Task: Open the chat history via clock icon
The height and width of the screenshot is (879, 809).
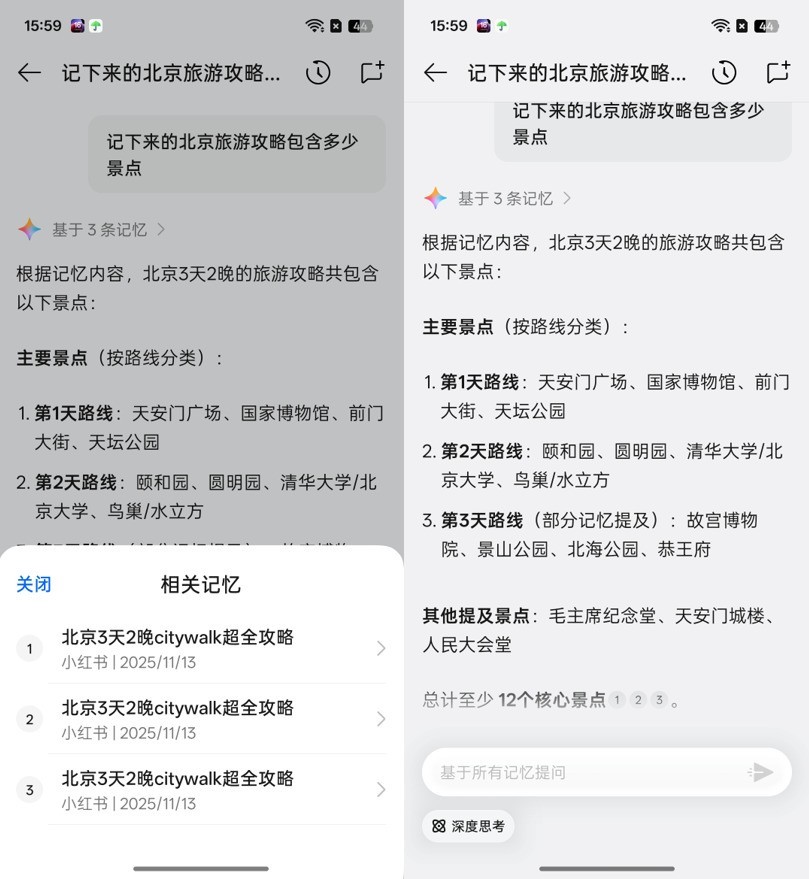Action: coord(724,72)
